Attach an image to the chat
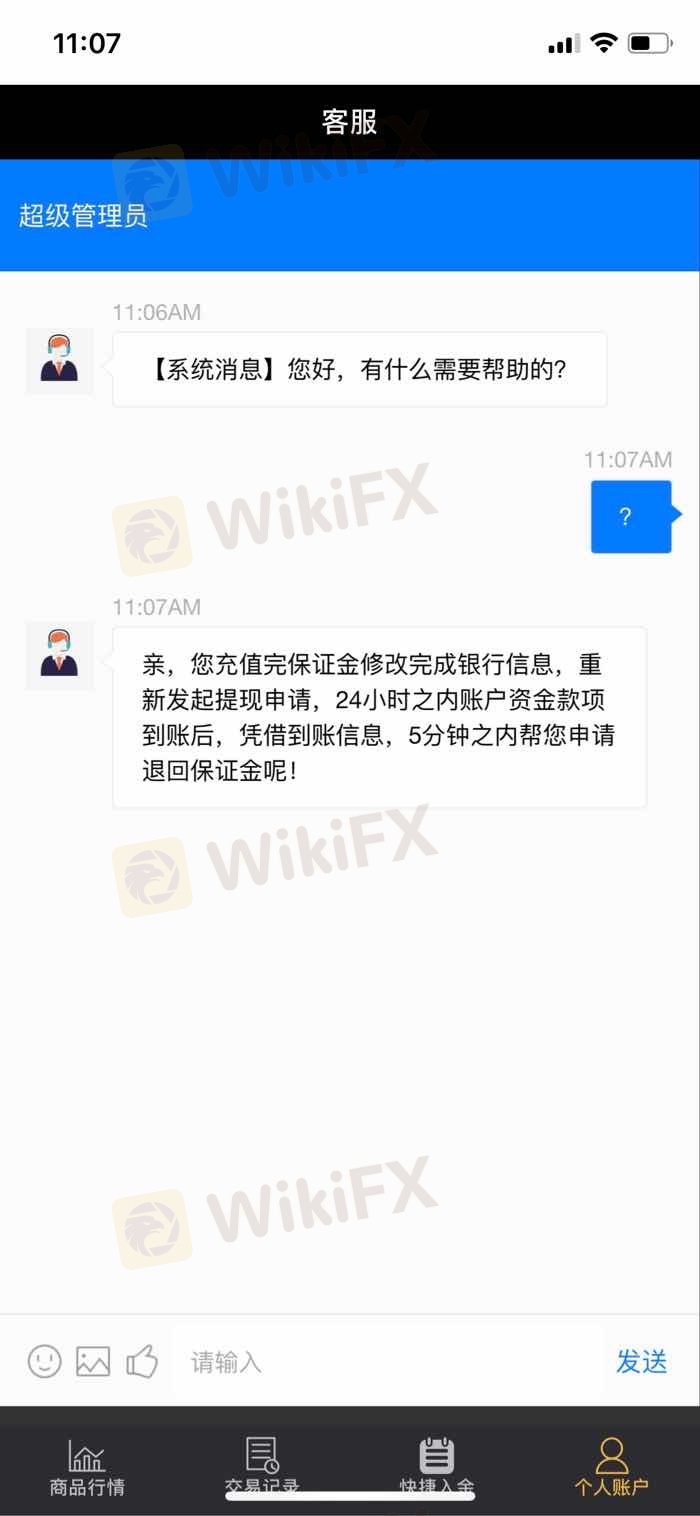Screen dimensions: 700x1516 pos(93,1361)
